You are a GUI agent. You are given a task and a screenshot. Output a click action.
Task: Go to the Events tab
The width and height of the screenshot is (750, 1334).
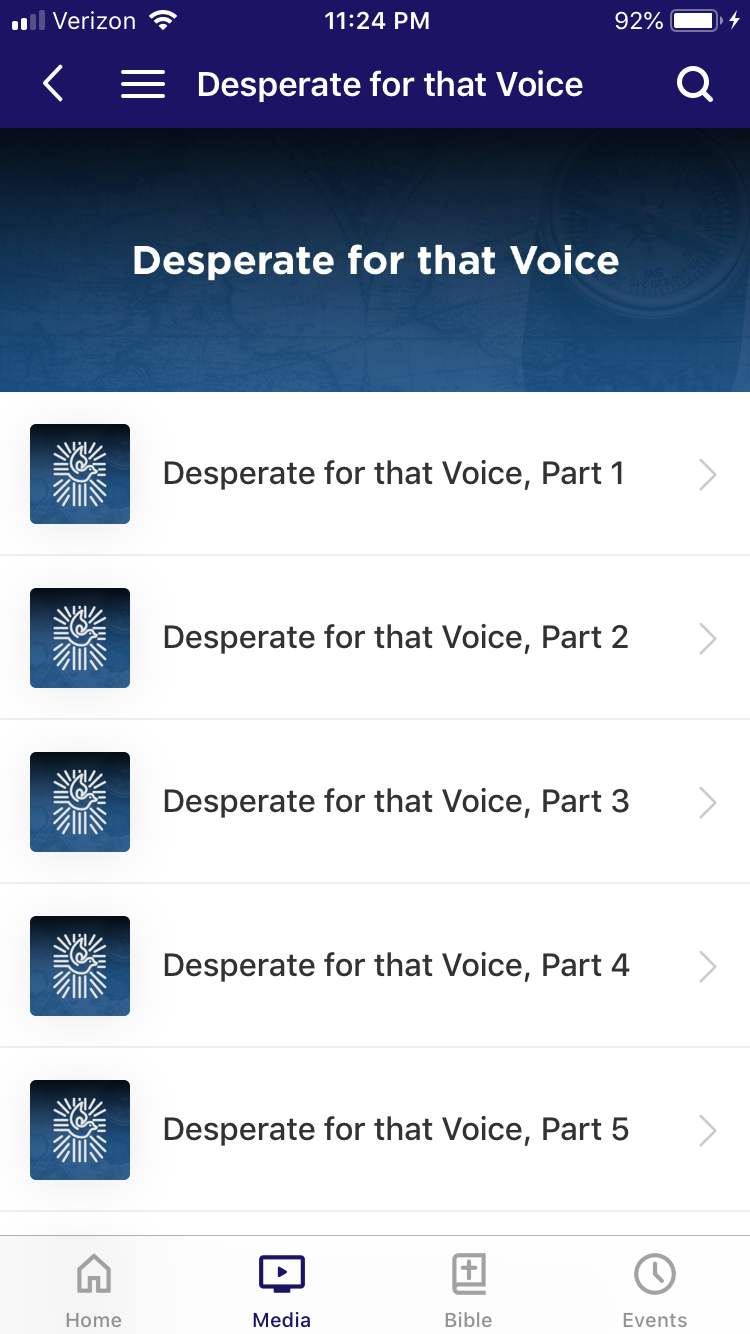tap(655, 1290)
